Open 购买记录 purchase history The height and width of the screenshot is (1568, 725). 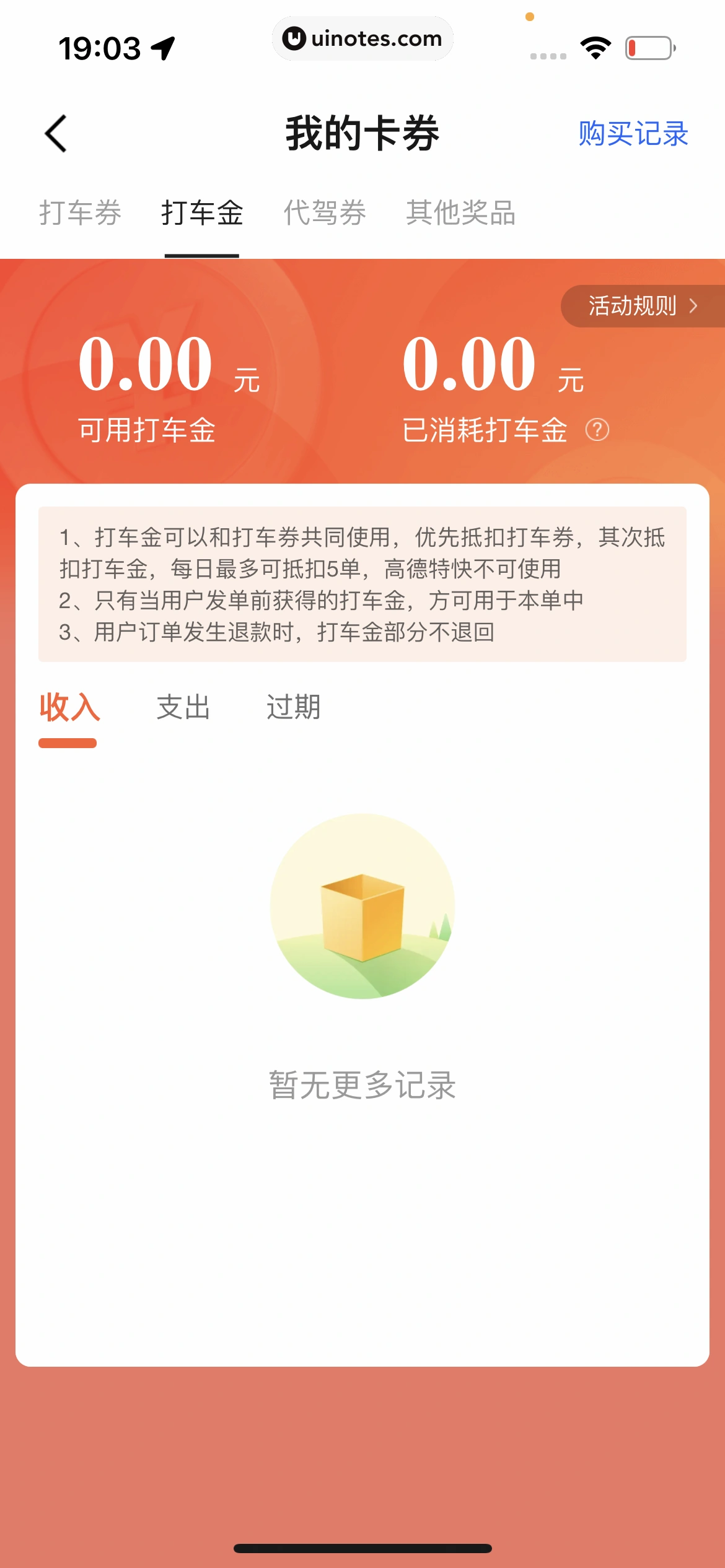633,134
